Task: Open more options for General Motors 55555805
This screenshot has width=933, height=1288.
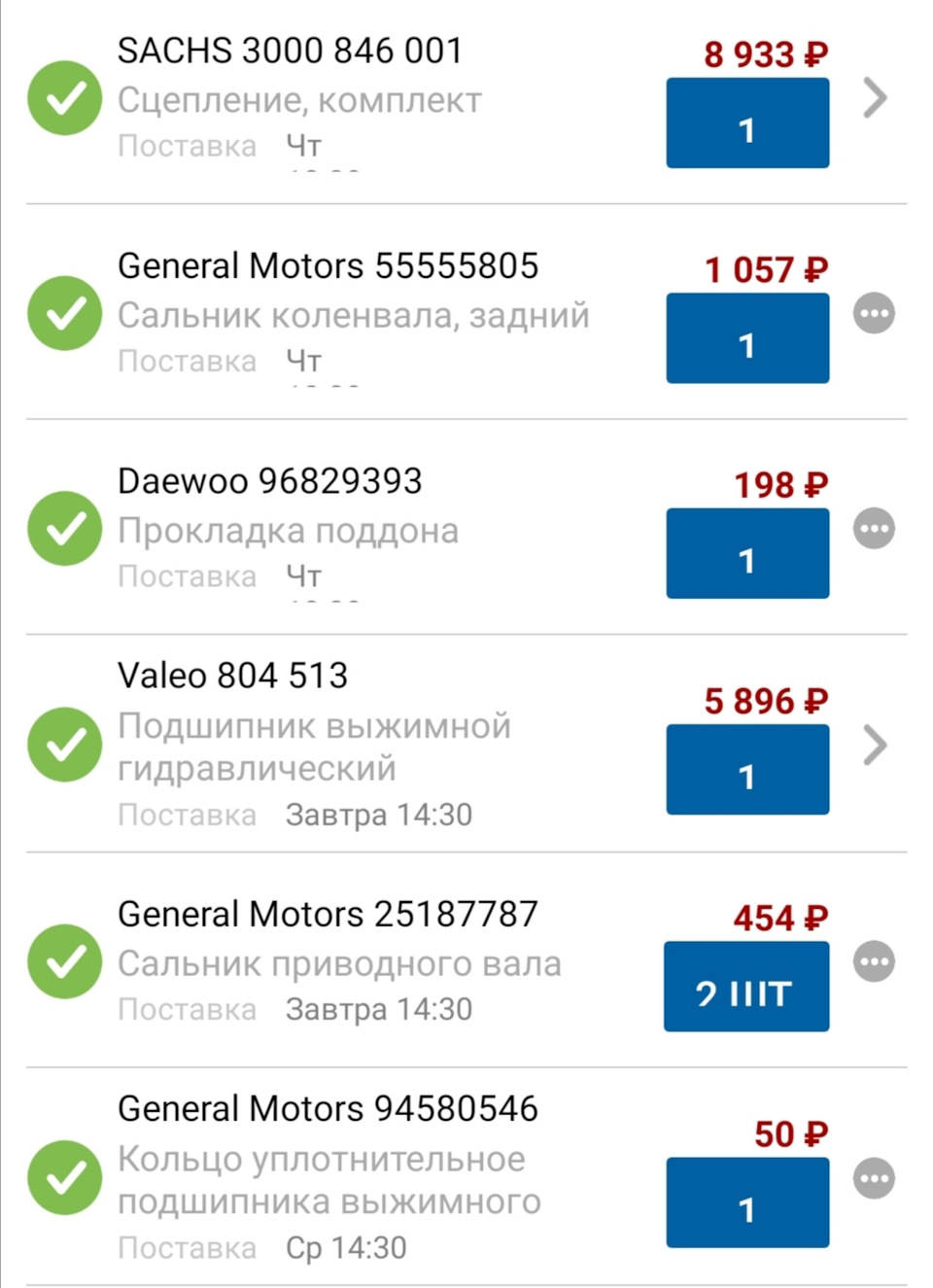Action: 874,312
